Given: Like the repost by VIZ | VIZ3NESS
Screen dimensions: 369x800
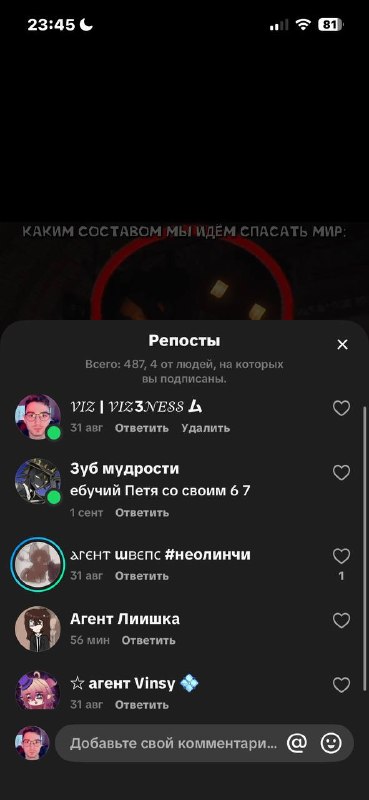Looking at the screenshot, I should 341,408.
